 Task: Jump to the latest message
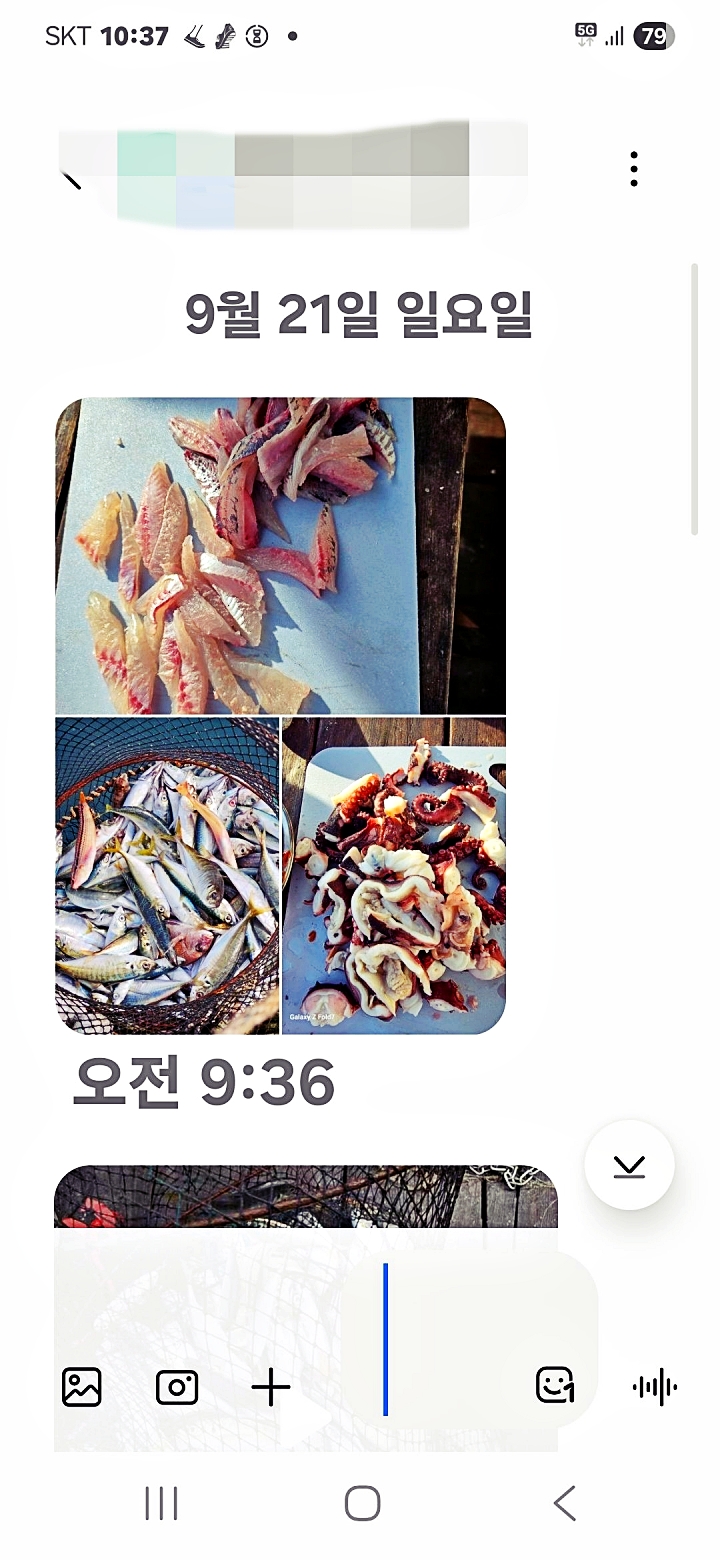click(629, 1166)
